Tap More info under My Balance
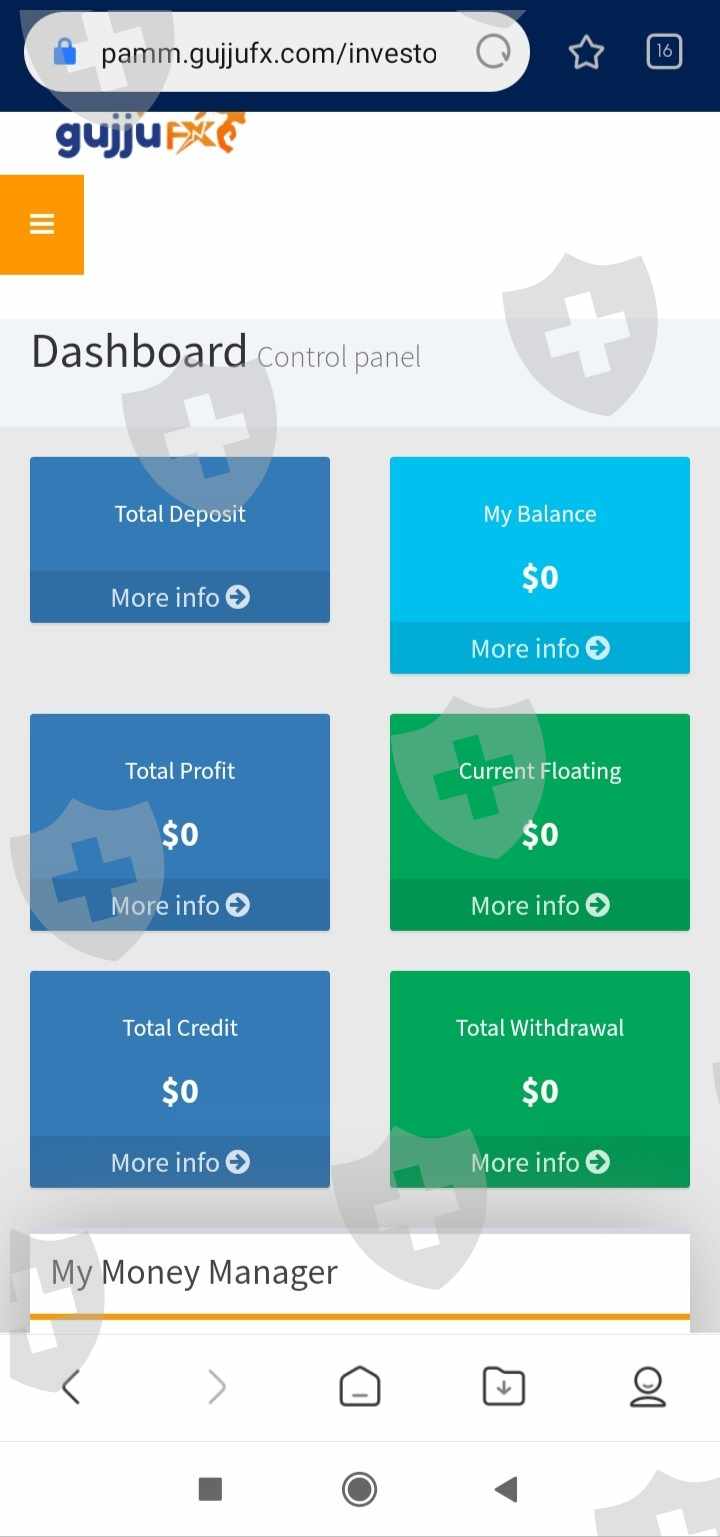 (540, 648)
